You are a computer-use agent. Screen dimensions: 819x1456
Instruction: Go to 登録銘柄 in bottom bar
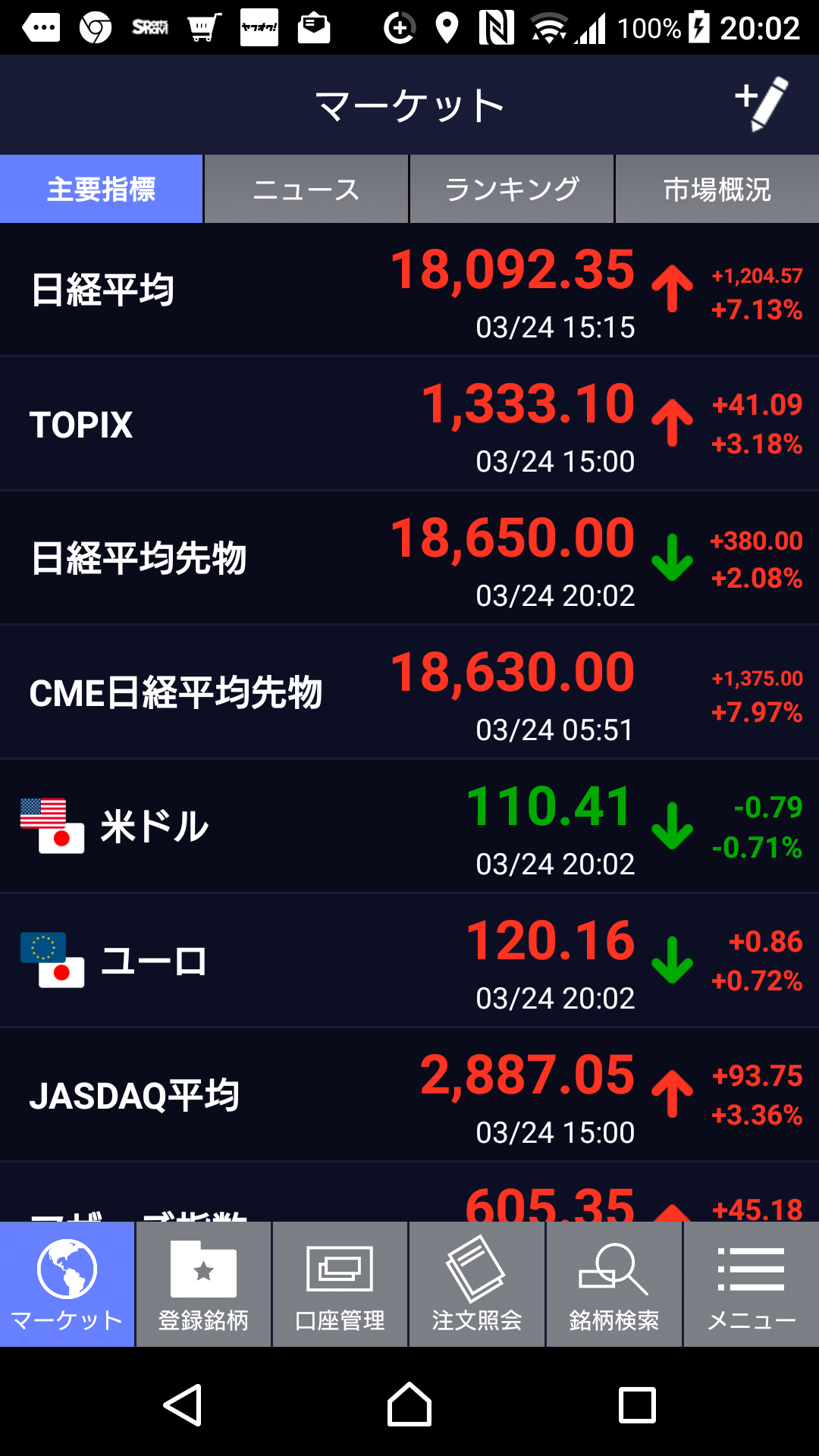pyautogui.click(x=203, y=1285)
